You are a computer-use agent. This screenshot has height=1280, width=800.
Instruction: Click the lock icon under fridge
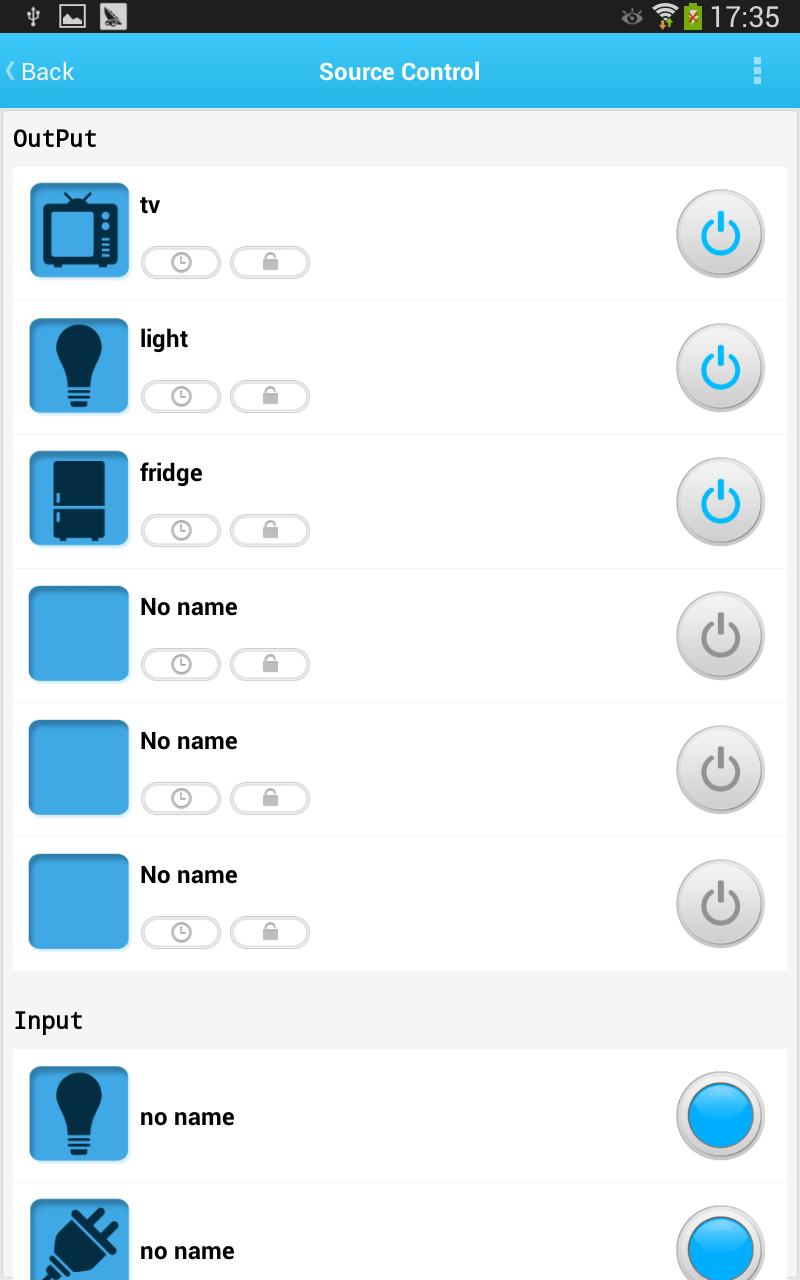tap(270, 530)
